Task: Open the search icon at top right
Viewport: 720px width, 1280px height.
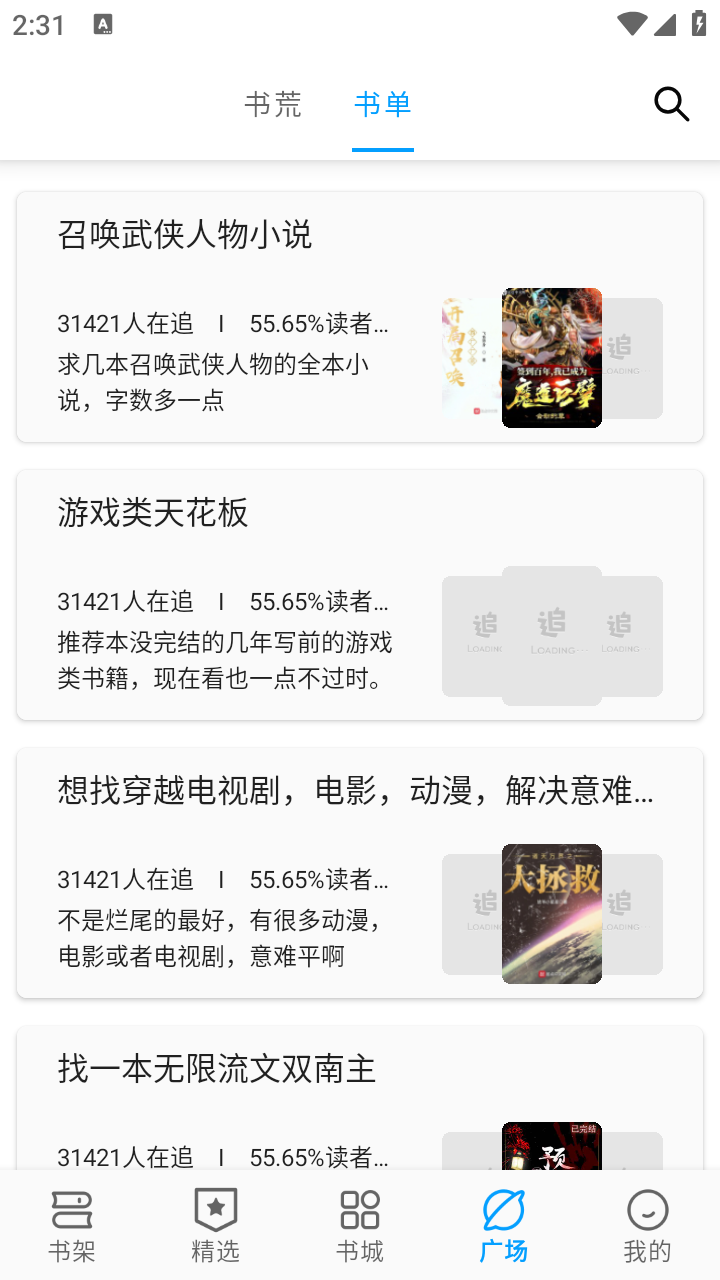Action: tap(671, 103)
